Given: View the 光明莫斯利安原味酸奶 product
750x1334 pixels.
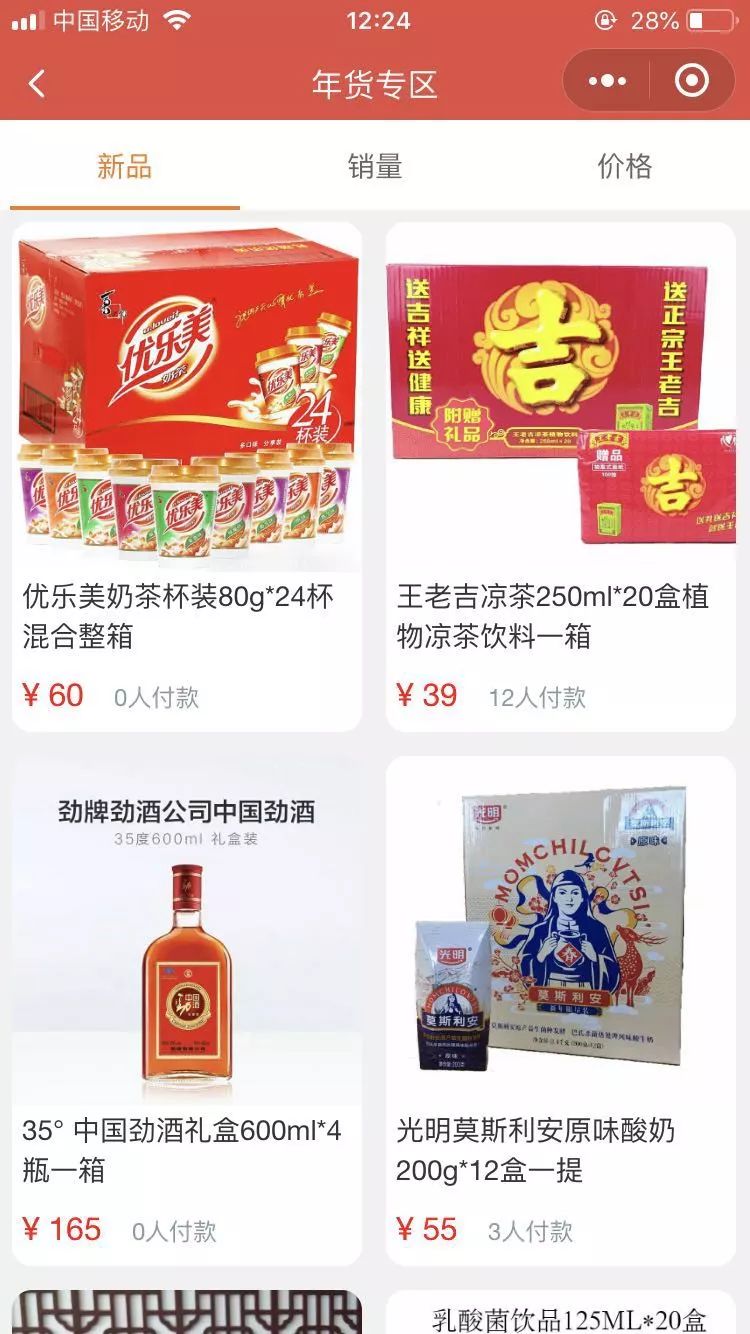Looking at the screenshot, I should tap(561, 1010).
